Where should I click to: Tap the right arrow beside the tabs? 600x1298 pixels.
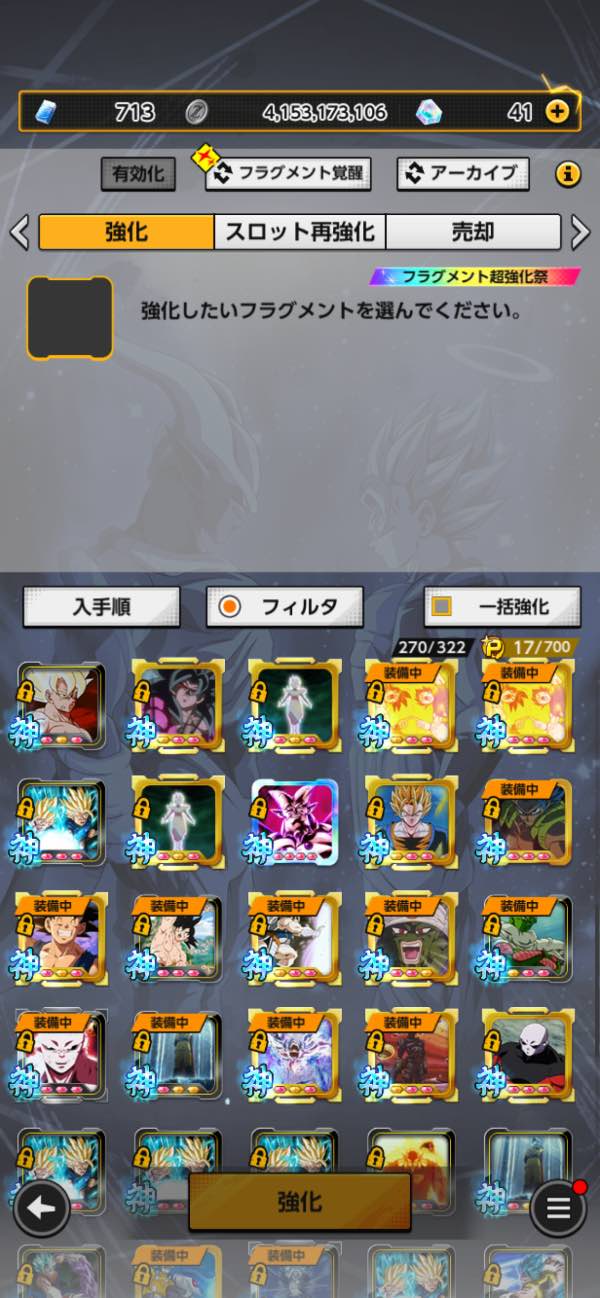pyautogui.click(x=580, y=232)
